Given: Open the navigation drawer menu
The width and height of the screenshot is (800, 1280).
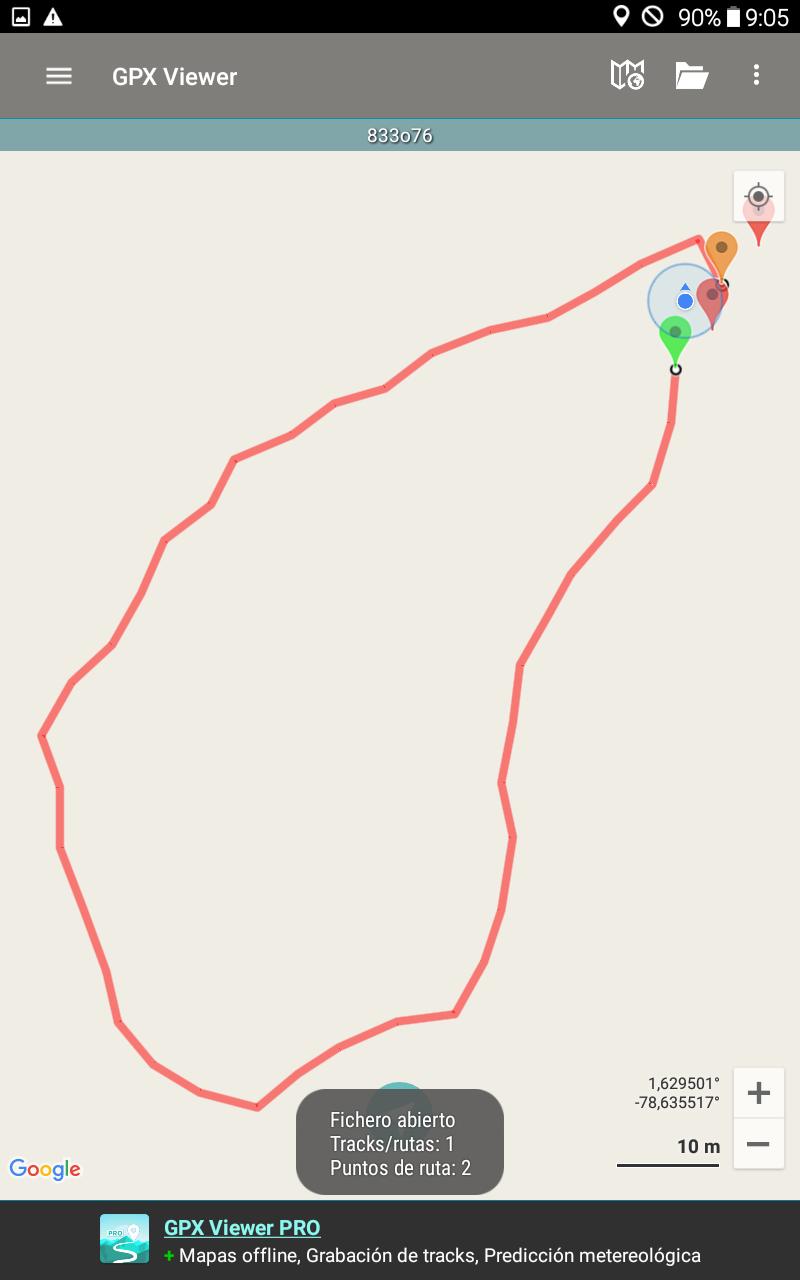Looking at the screenshot, I should (59, 76).
